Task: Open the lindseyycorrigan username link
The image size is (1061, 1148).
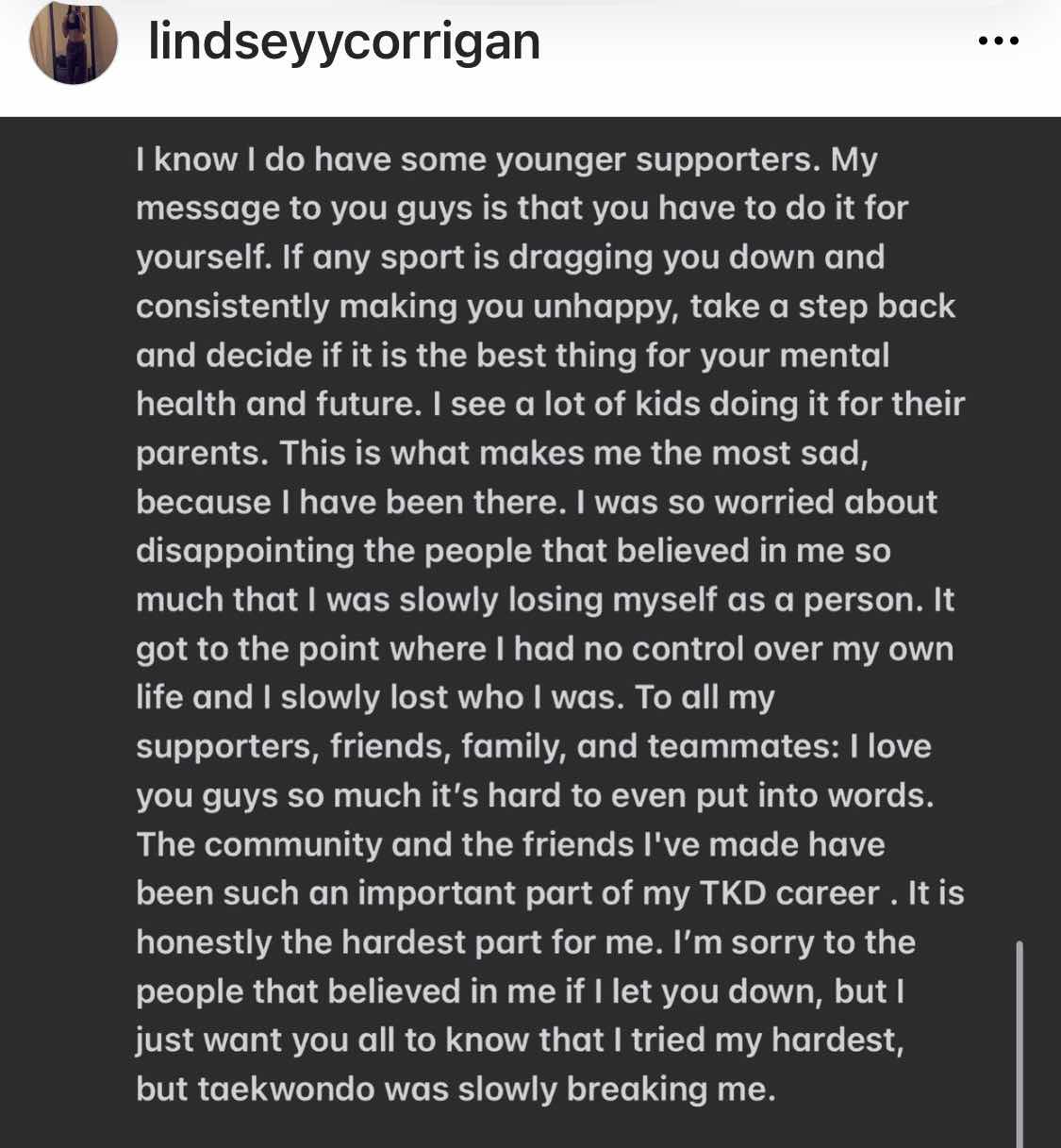Action: click(344, 42)
